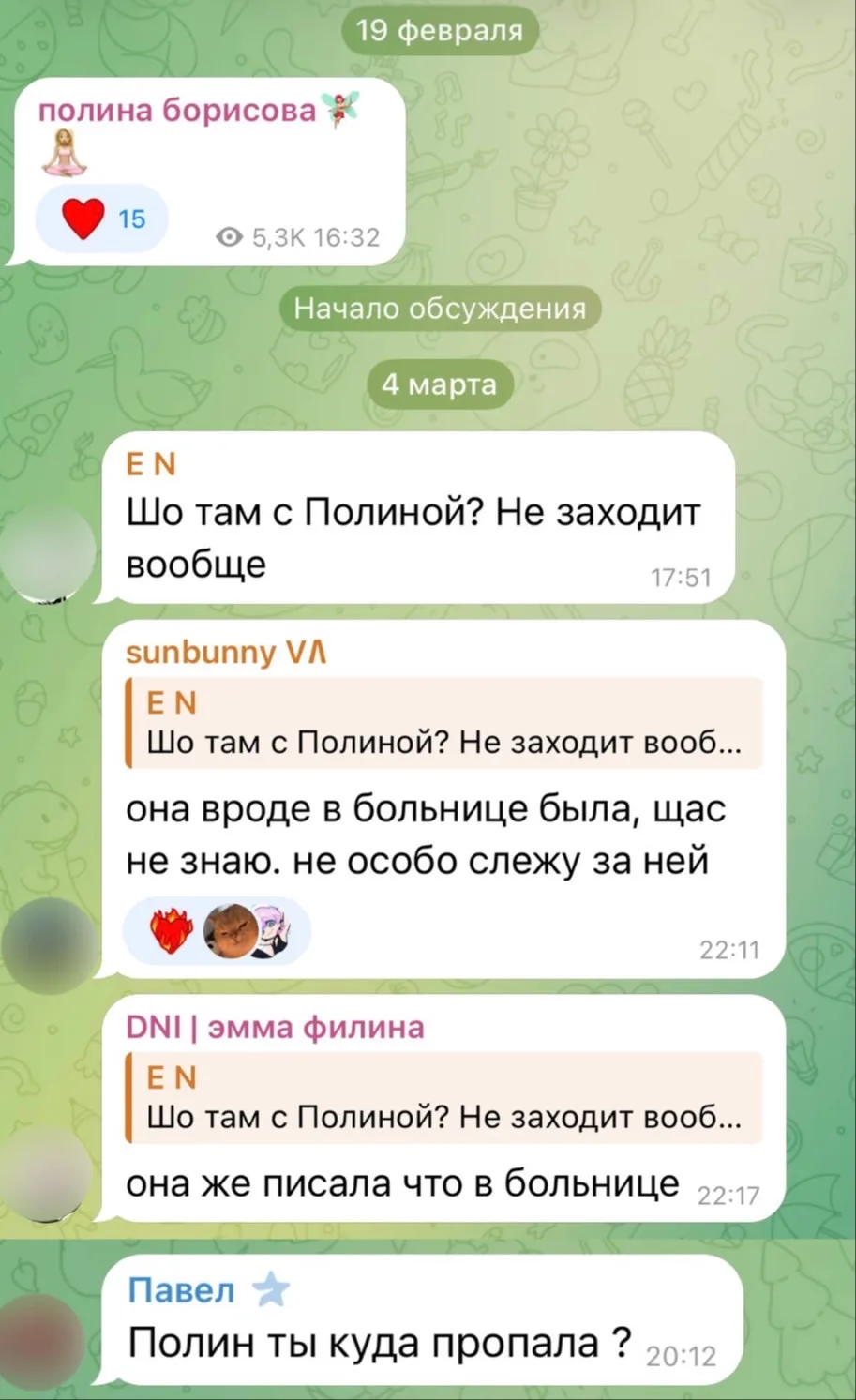Jump to quoted message in эмма филина's reply
The height and width of the screenshot is (1400, 856).
pos(444,1097)
